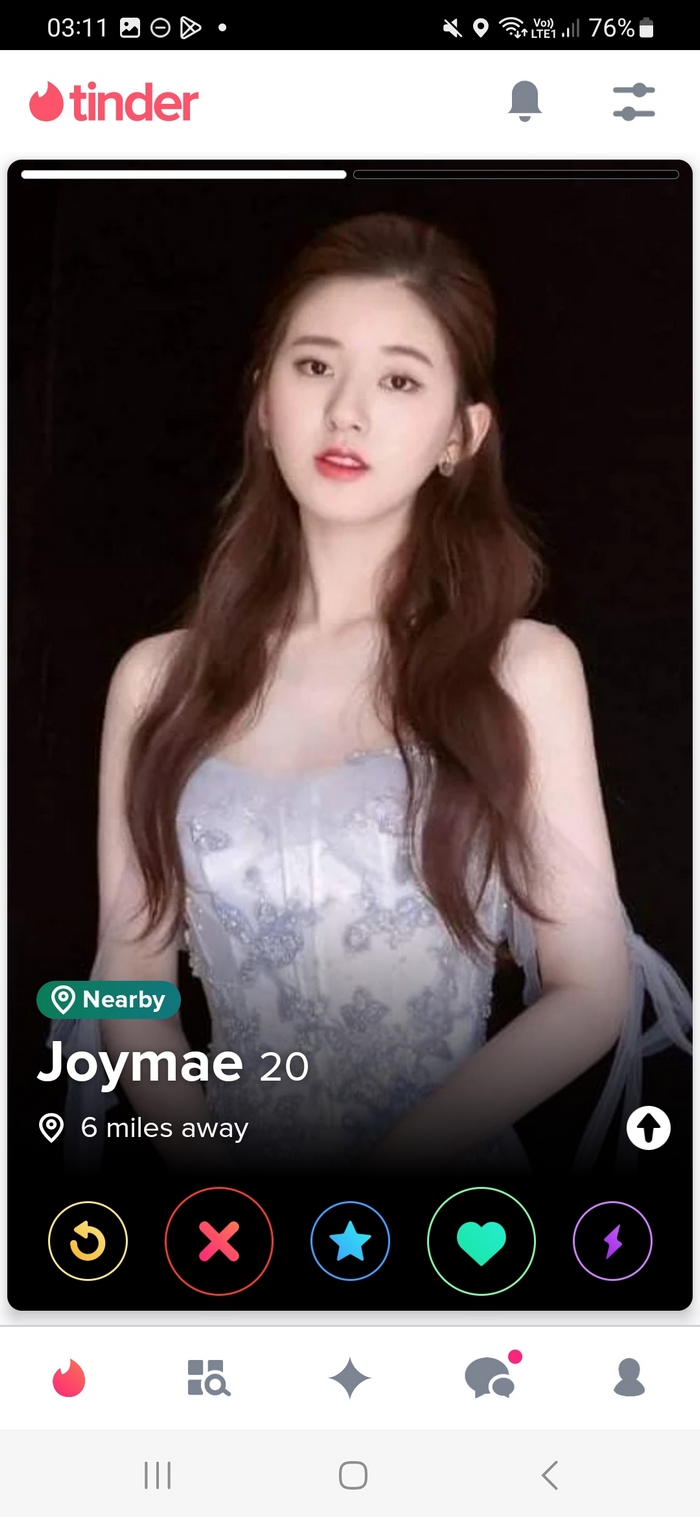Open the Explore tab

pos(209,1378)
